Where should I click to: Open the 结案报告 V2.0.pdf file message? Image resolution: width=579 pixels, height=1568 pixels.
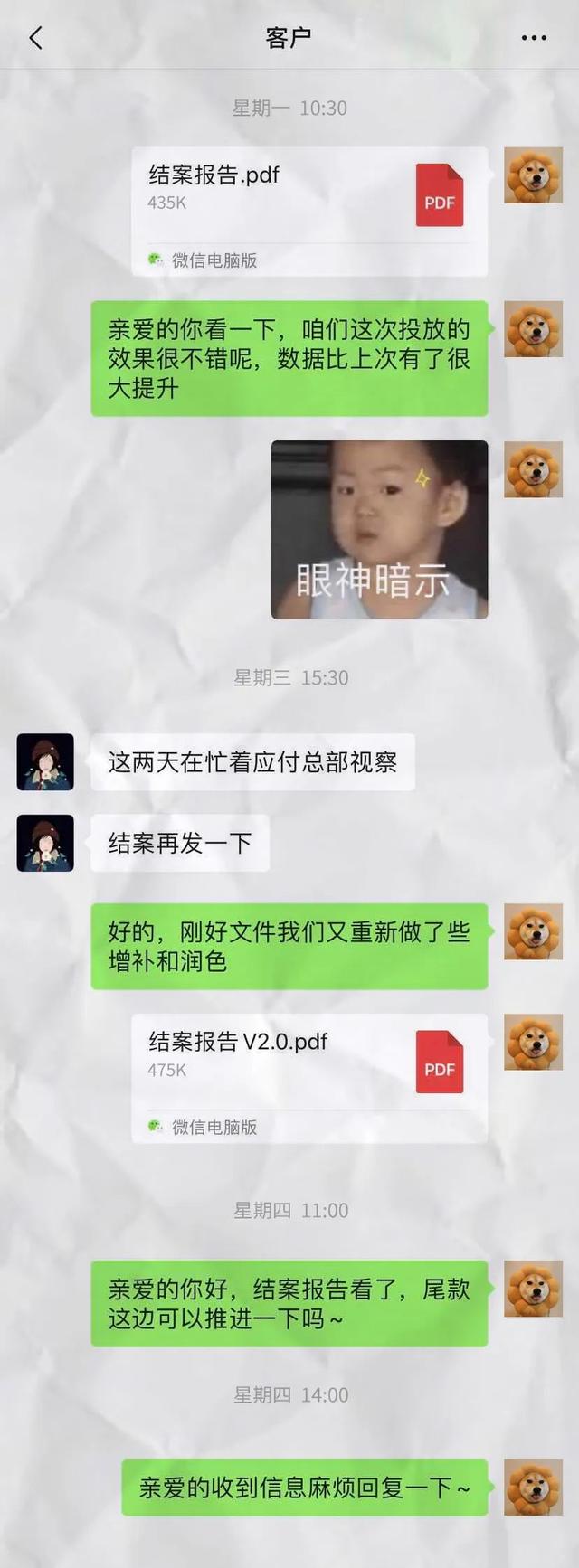pyautogui.click(x=309, y=1077)
